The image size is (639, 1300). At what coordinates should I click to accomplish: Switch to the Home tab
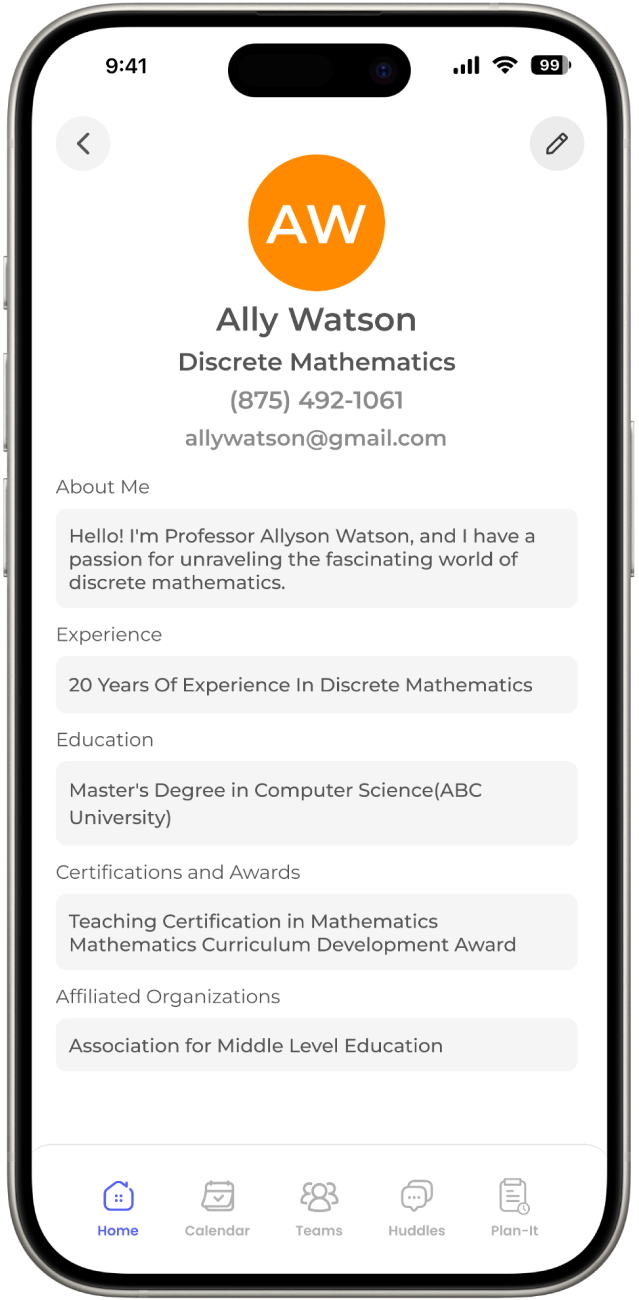[x=118, y=1207]
